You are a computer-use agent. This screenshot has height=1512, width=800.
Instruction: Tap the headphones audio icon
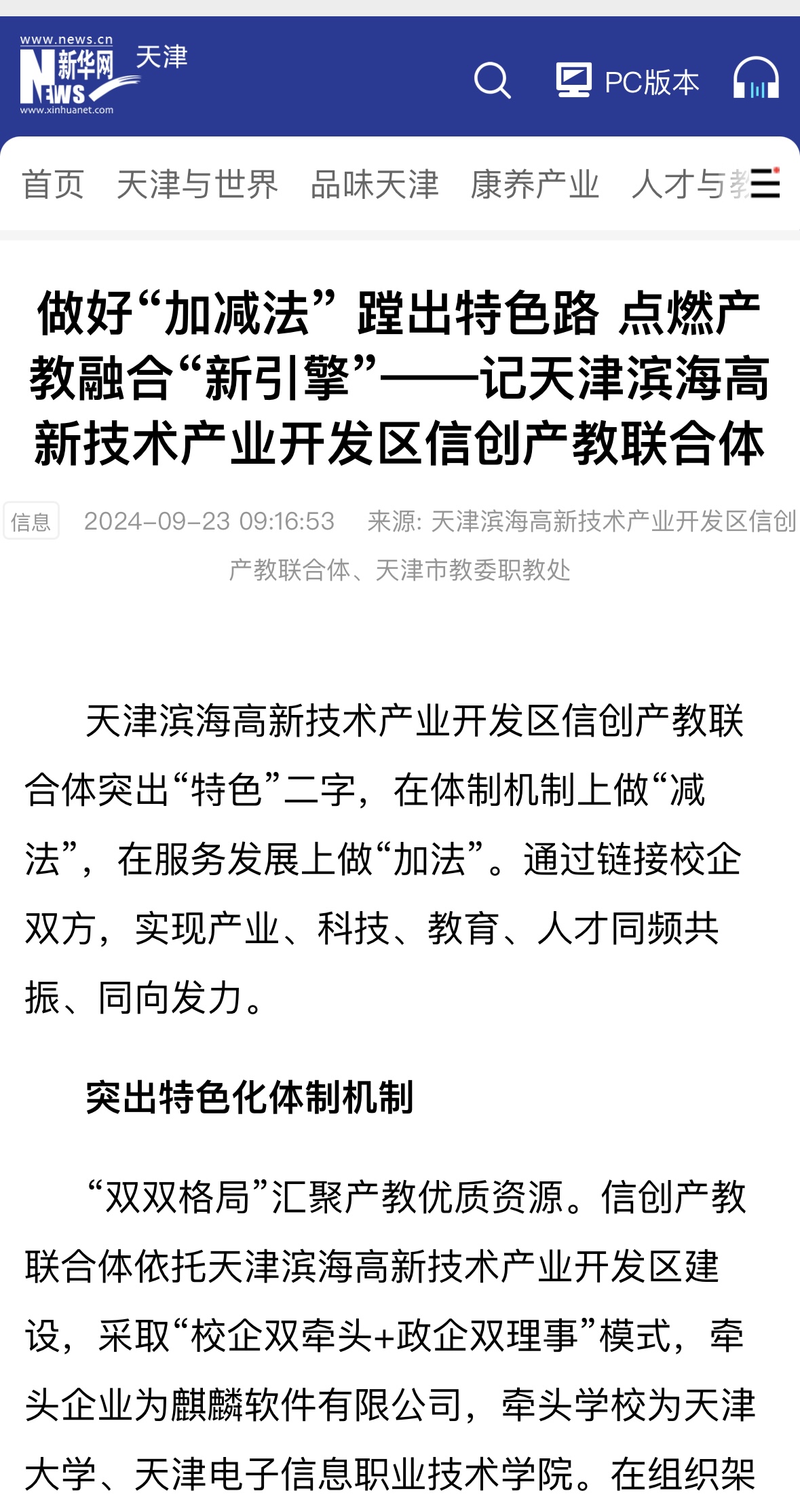[x=755, y=79]
